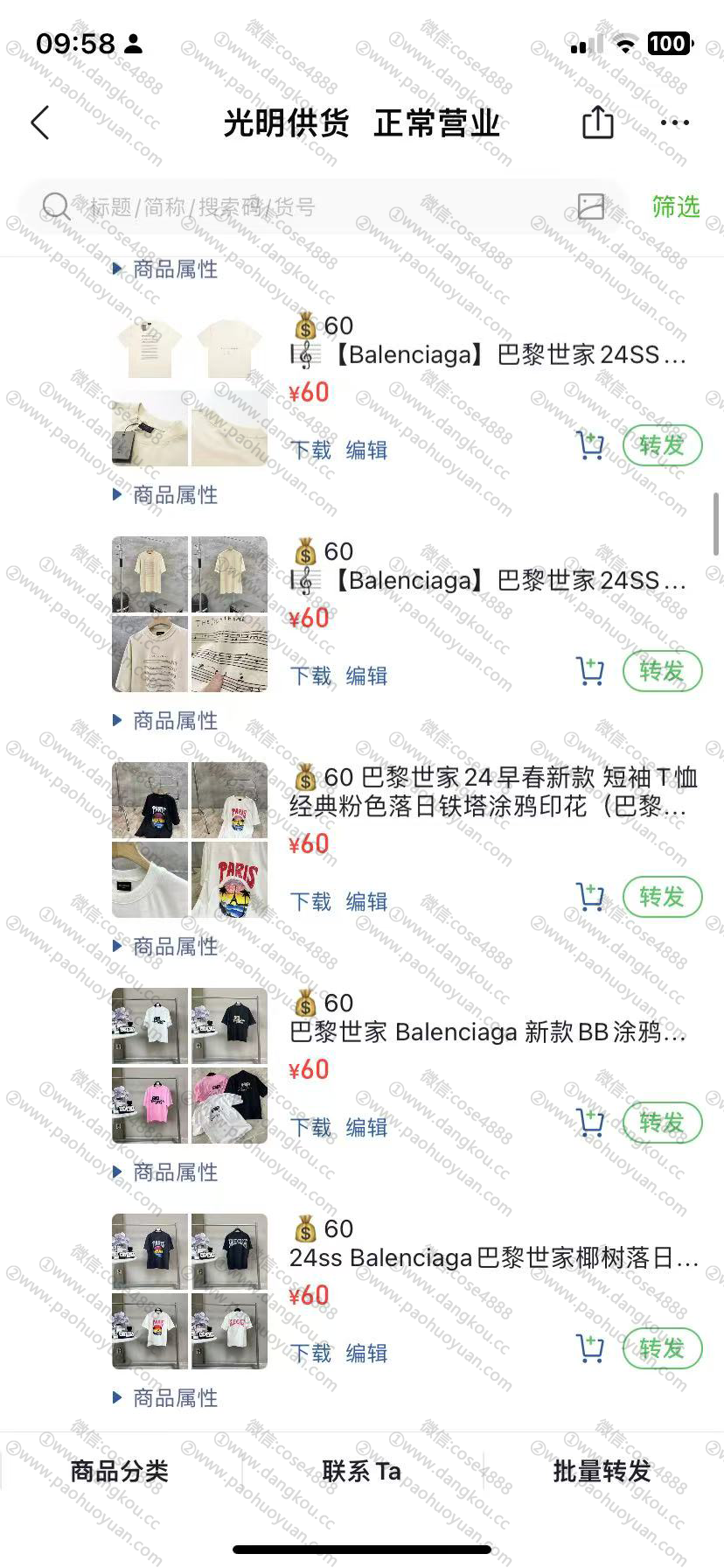Open the product photos of the 粉色落日铁塔 T-shirt

point(190,839)
